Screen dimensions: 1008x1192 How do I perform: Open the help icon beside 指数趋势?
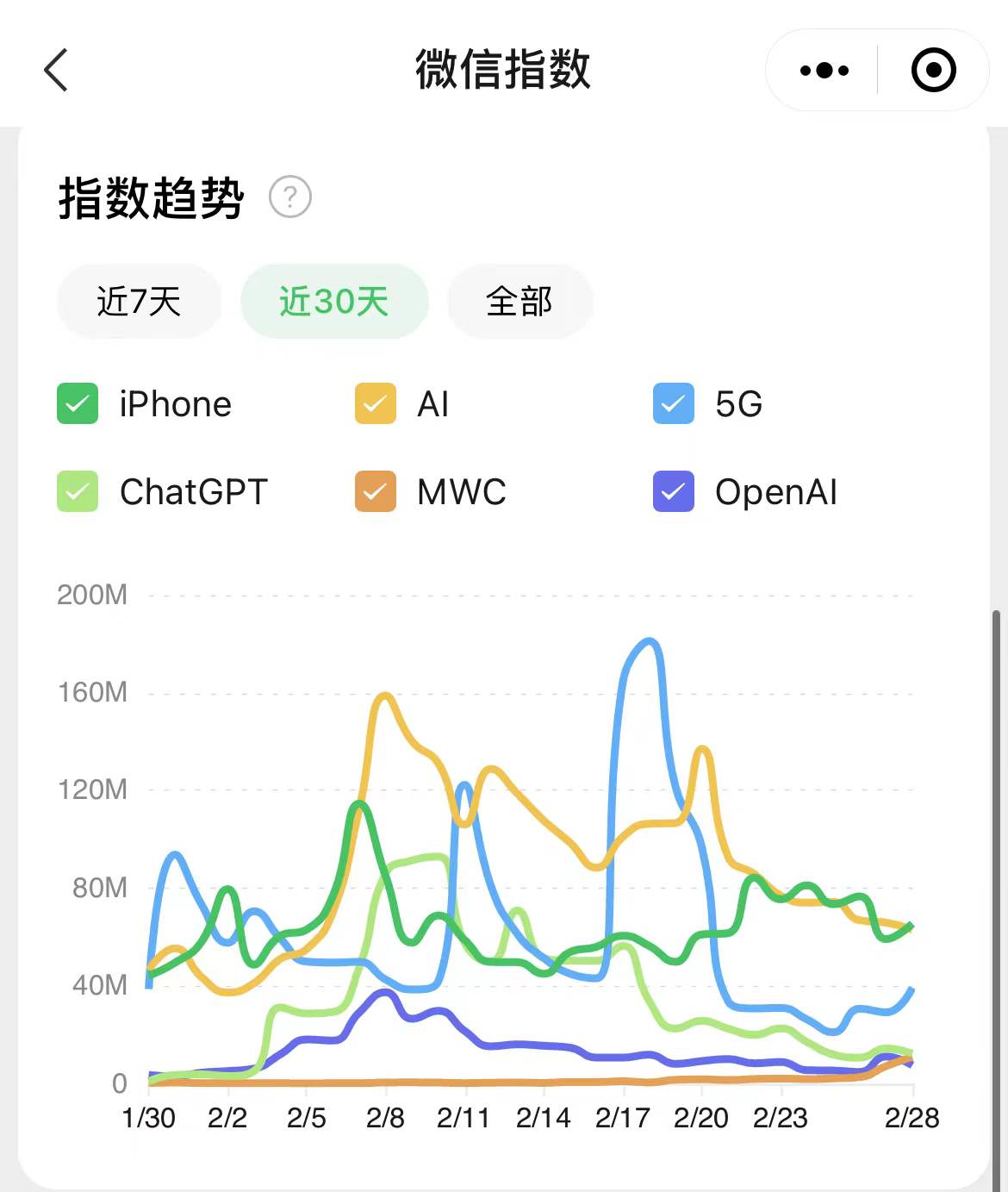pyautogui.click(x=290, y=197)
